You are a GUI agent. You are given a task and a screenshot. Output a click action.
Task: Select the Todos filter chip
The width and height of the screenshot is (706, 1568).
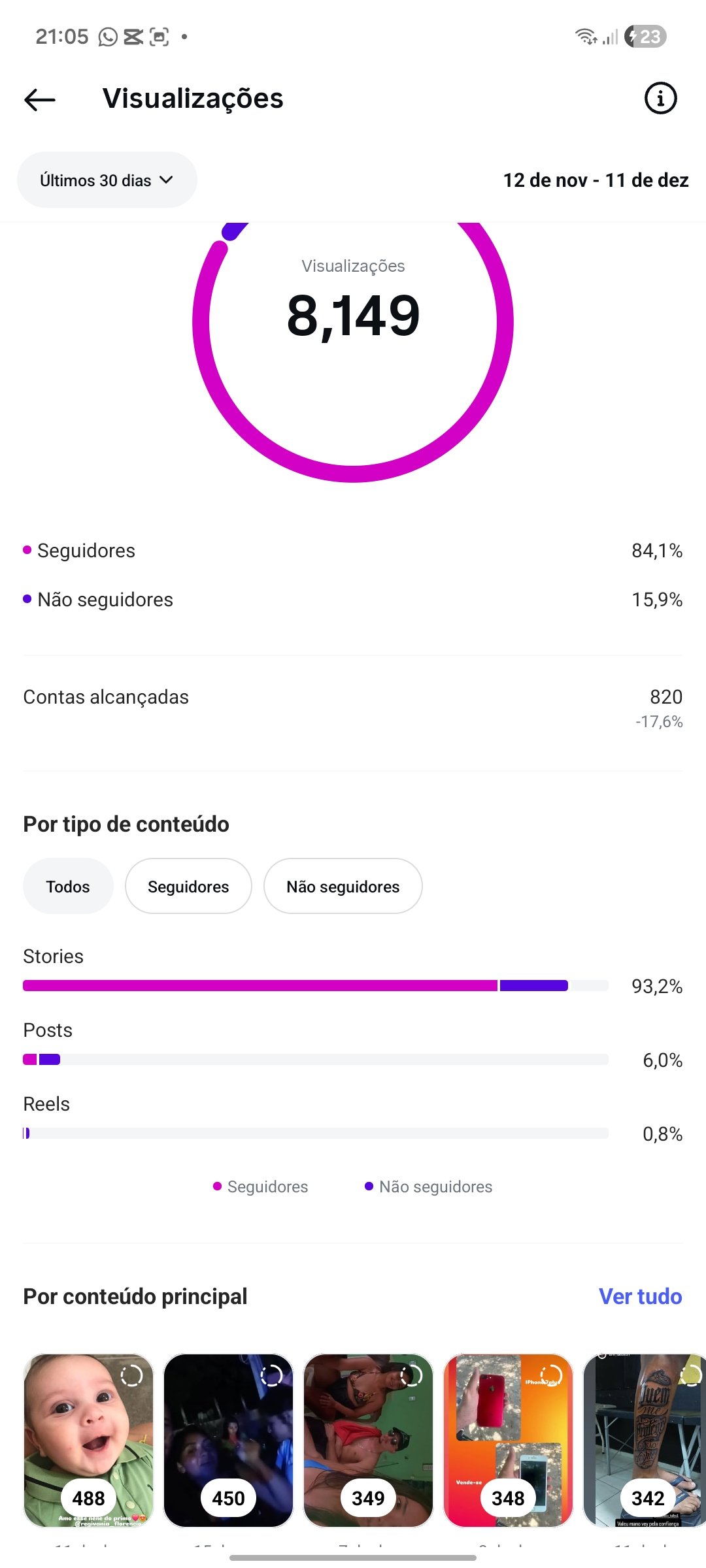(68, 887)
